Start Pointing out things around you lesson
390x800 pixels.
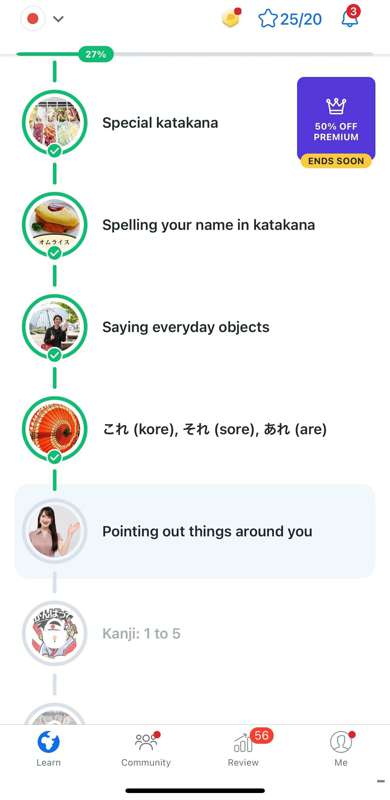(x=195, y=531)
